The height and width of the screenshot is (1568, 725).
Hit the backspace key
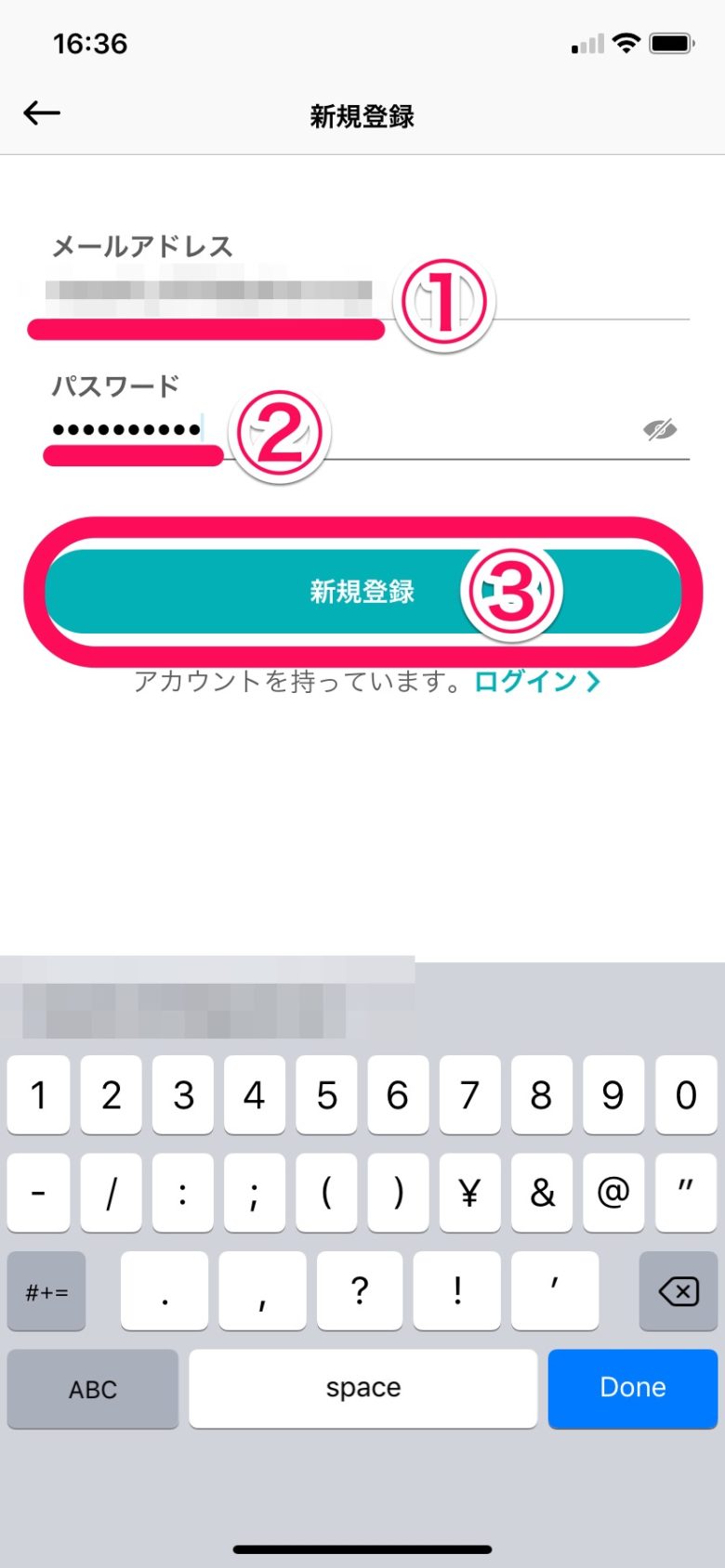(x=678, y=1290)
